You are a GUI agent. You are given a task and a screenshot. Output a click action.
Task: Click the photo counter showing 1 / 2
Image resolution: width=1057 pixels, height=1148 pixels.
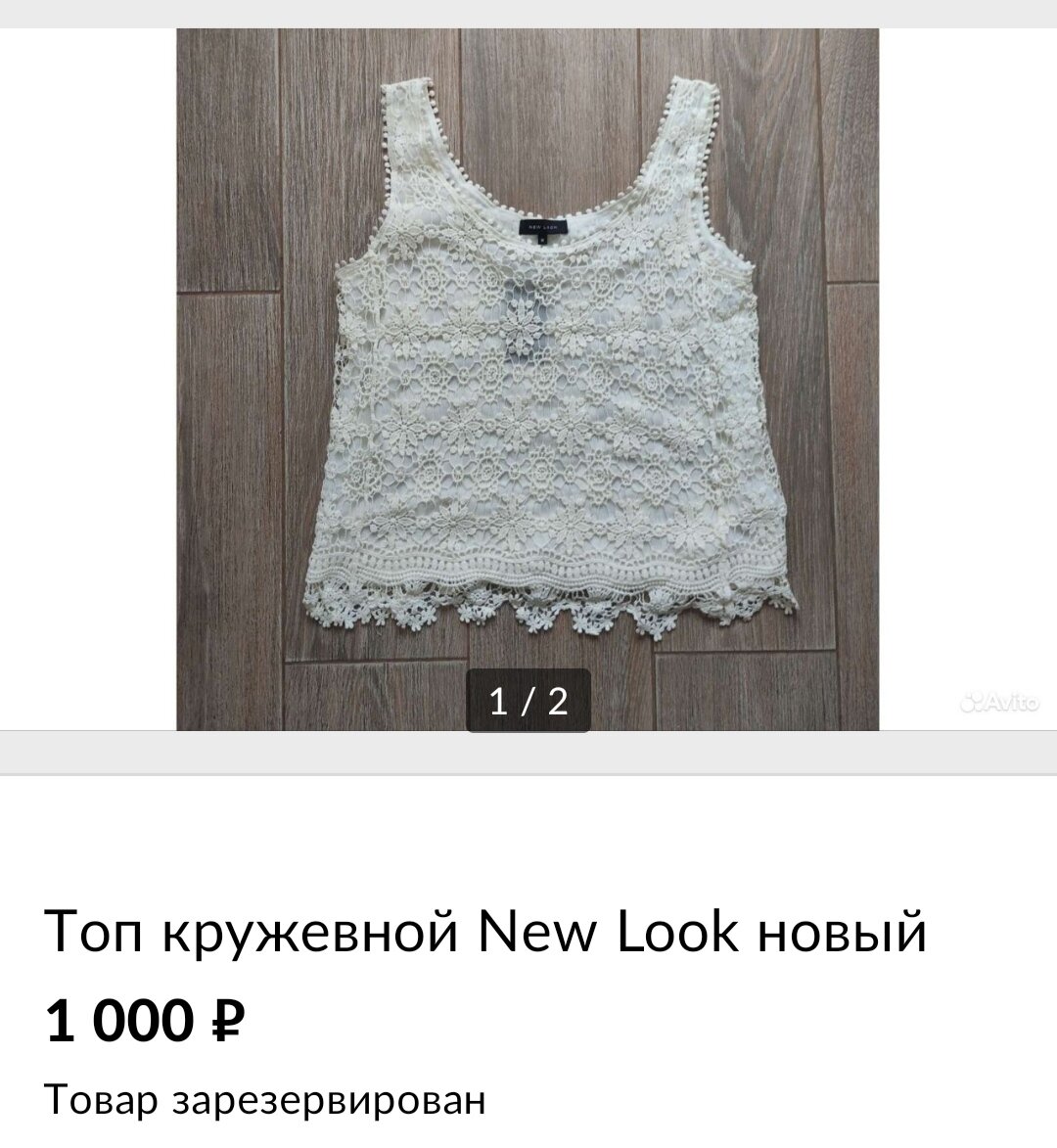click(x=528, y=698)
